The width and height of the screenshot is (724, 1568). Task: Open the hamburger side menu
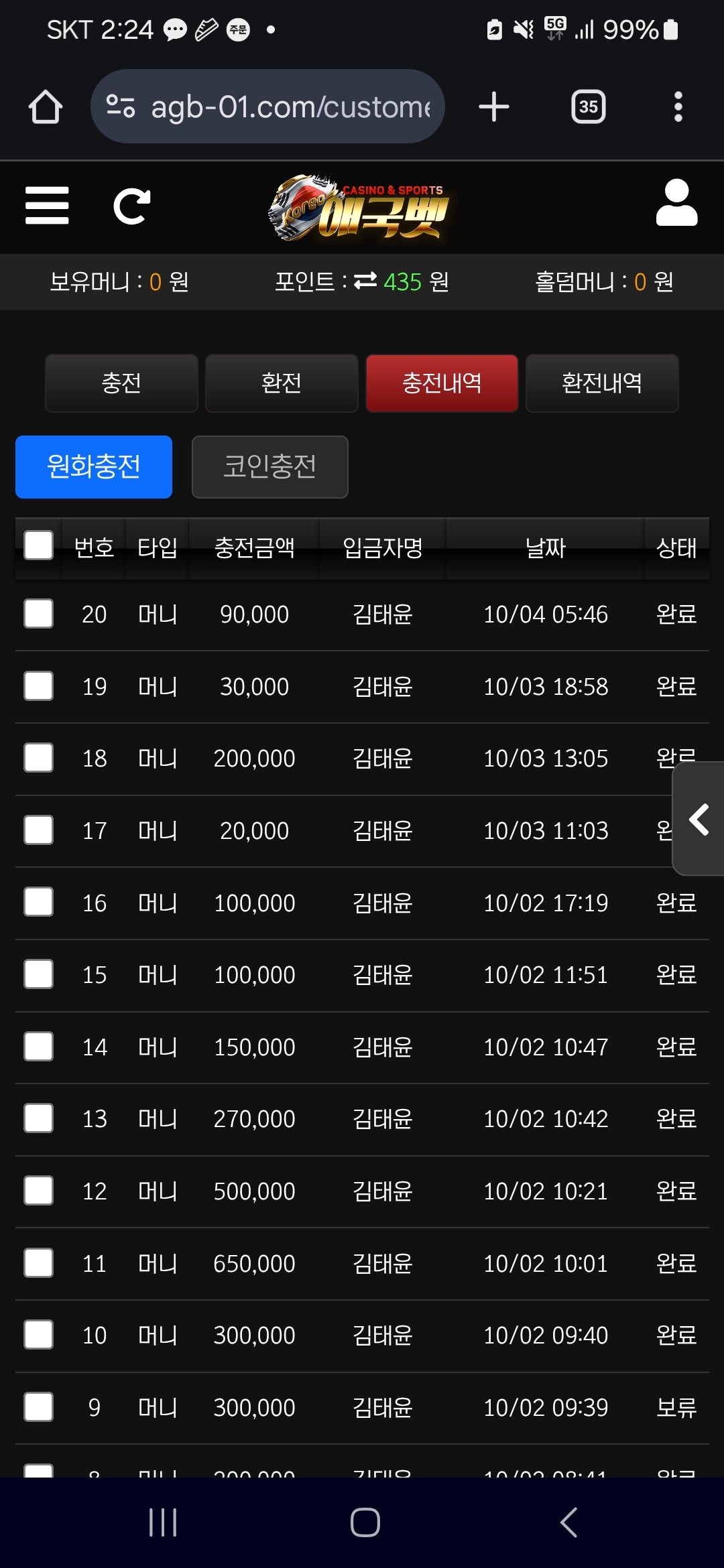[47, 206]
